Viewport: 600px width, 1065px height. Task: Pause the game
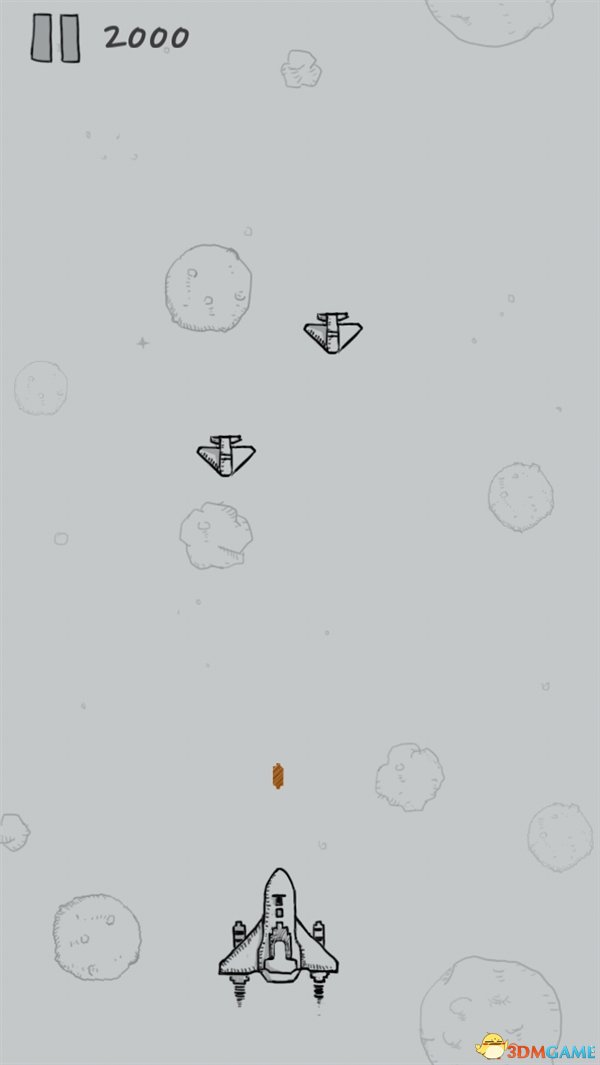(55, 38)
